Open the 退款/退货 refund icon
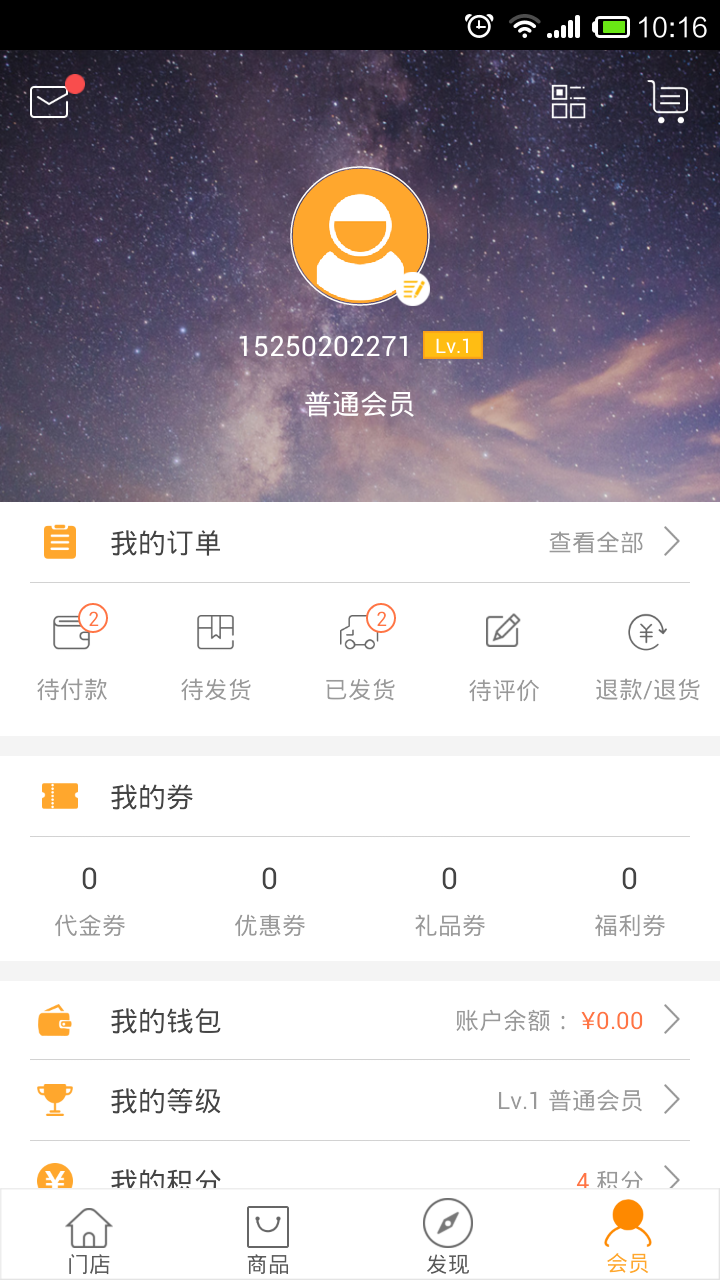This screenshot has height=1280, width=720. tap(646, 633)
